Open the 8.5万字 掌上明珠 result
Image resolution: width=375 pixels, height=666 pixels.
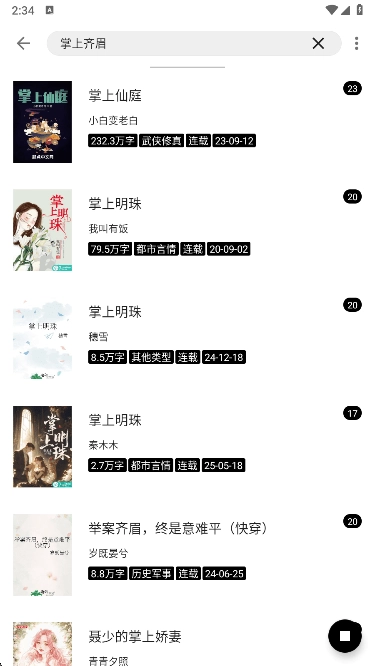point(187,338)
